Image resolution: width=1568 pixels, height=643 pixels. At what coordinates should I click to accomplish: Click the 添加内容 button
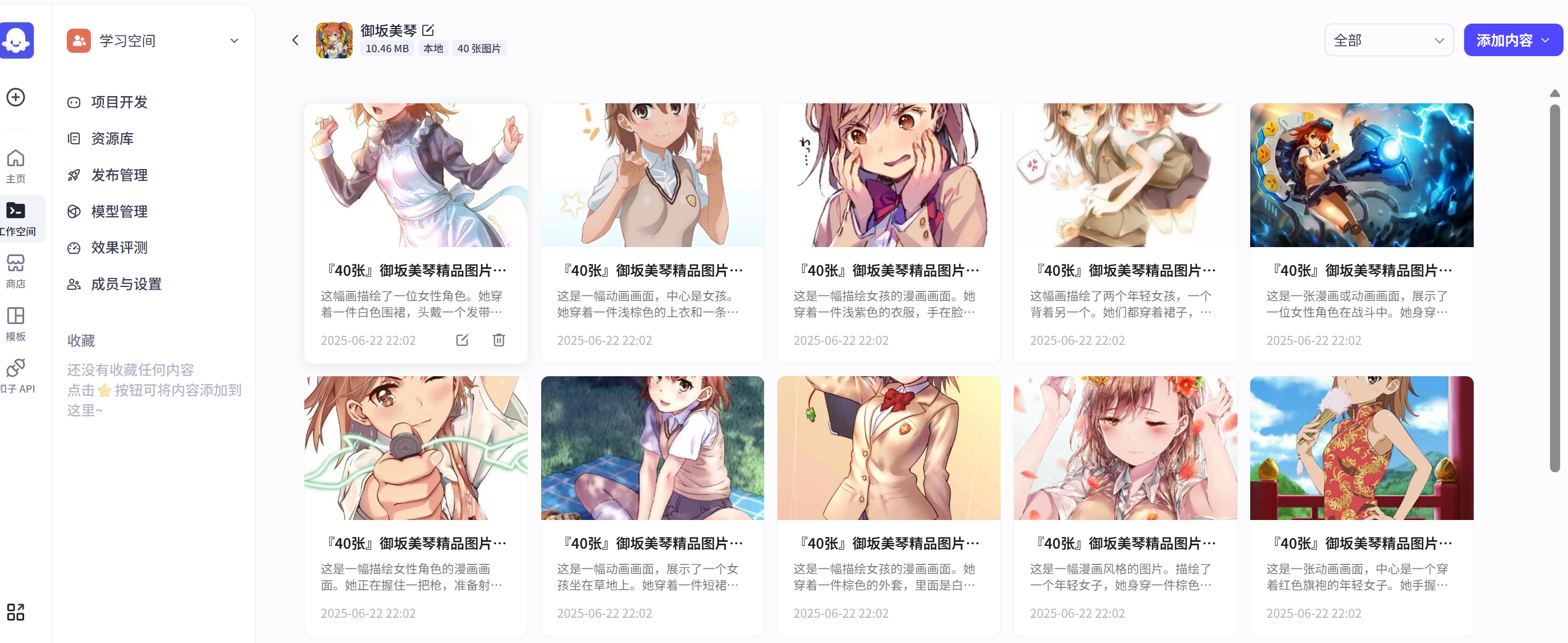(x=1512, y=40)
